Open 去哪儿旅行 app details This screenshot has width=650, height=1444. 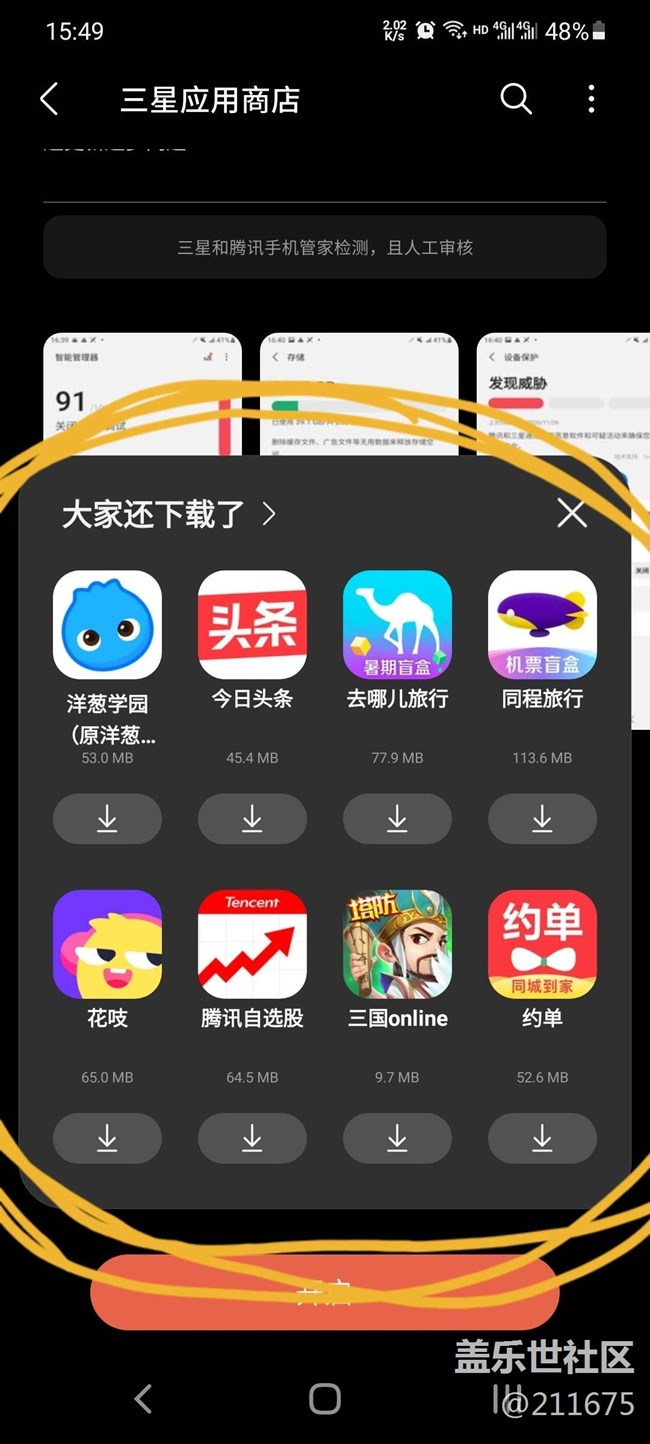click(x=397, y=625)
